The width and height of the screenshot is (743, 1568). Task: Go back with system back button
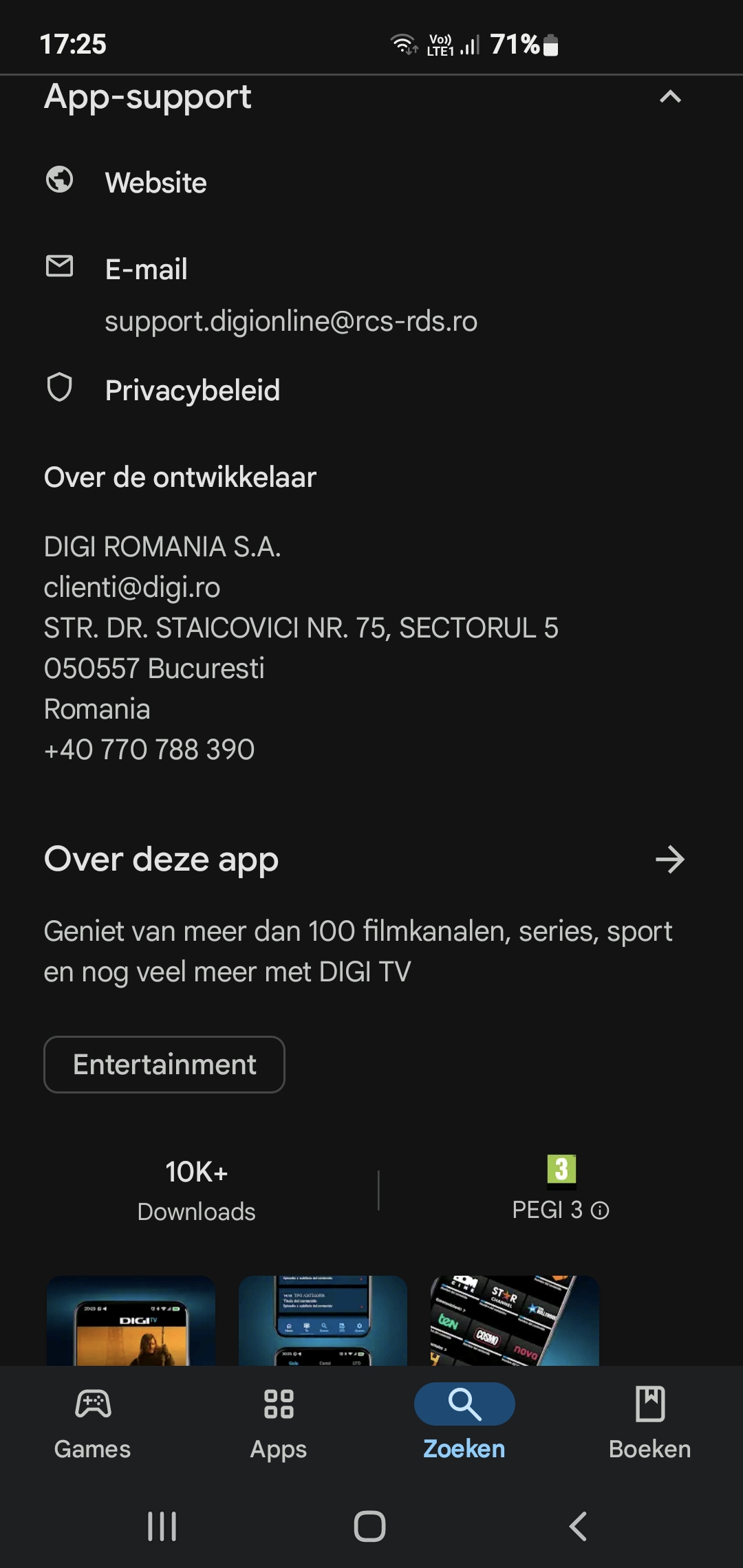(578, 1526)
